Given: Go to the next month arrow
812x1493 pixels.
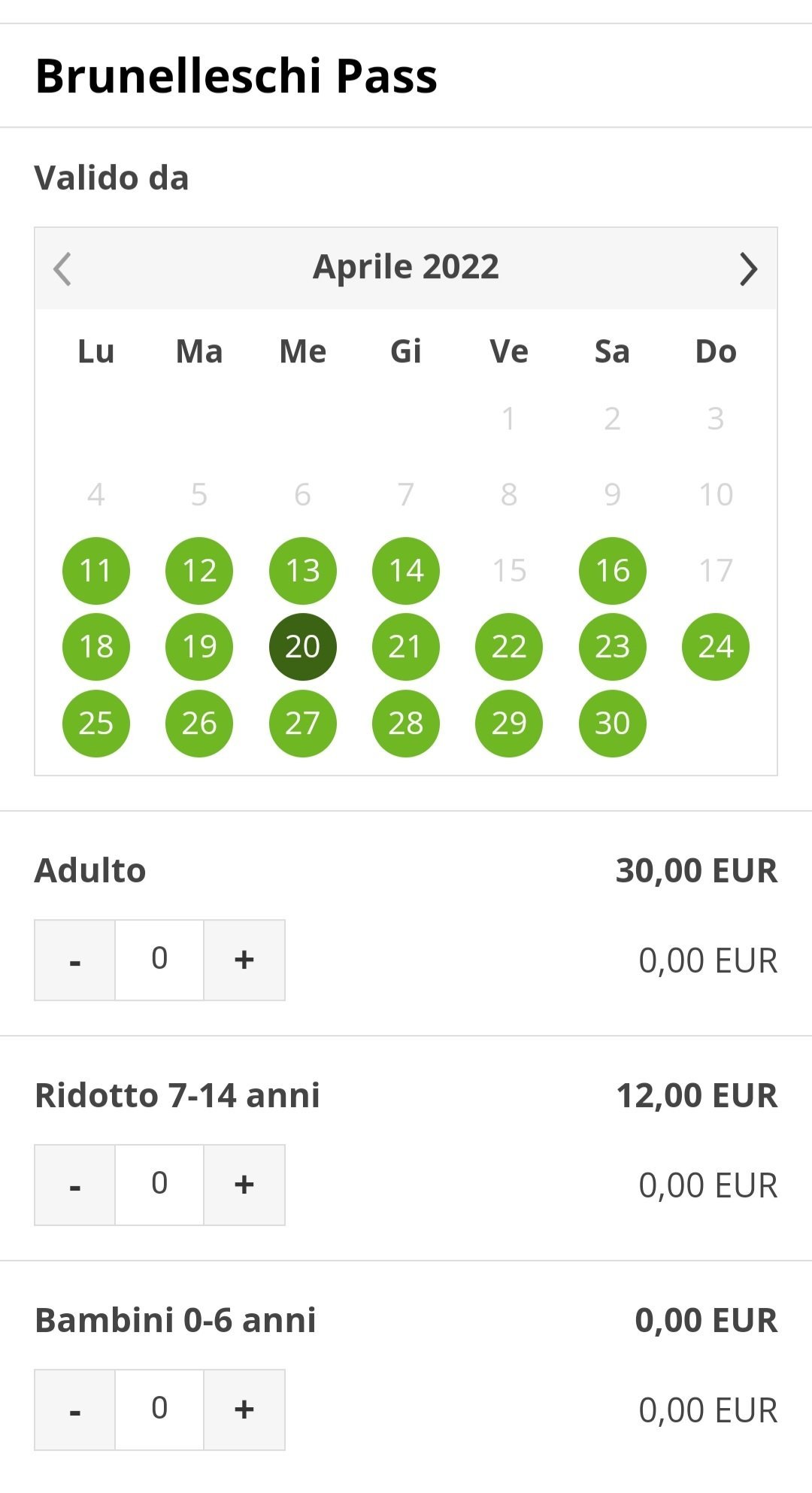Looking at the screenshot, I should pyautogui.click(x=747, y=269).
